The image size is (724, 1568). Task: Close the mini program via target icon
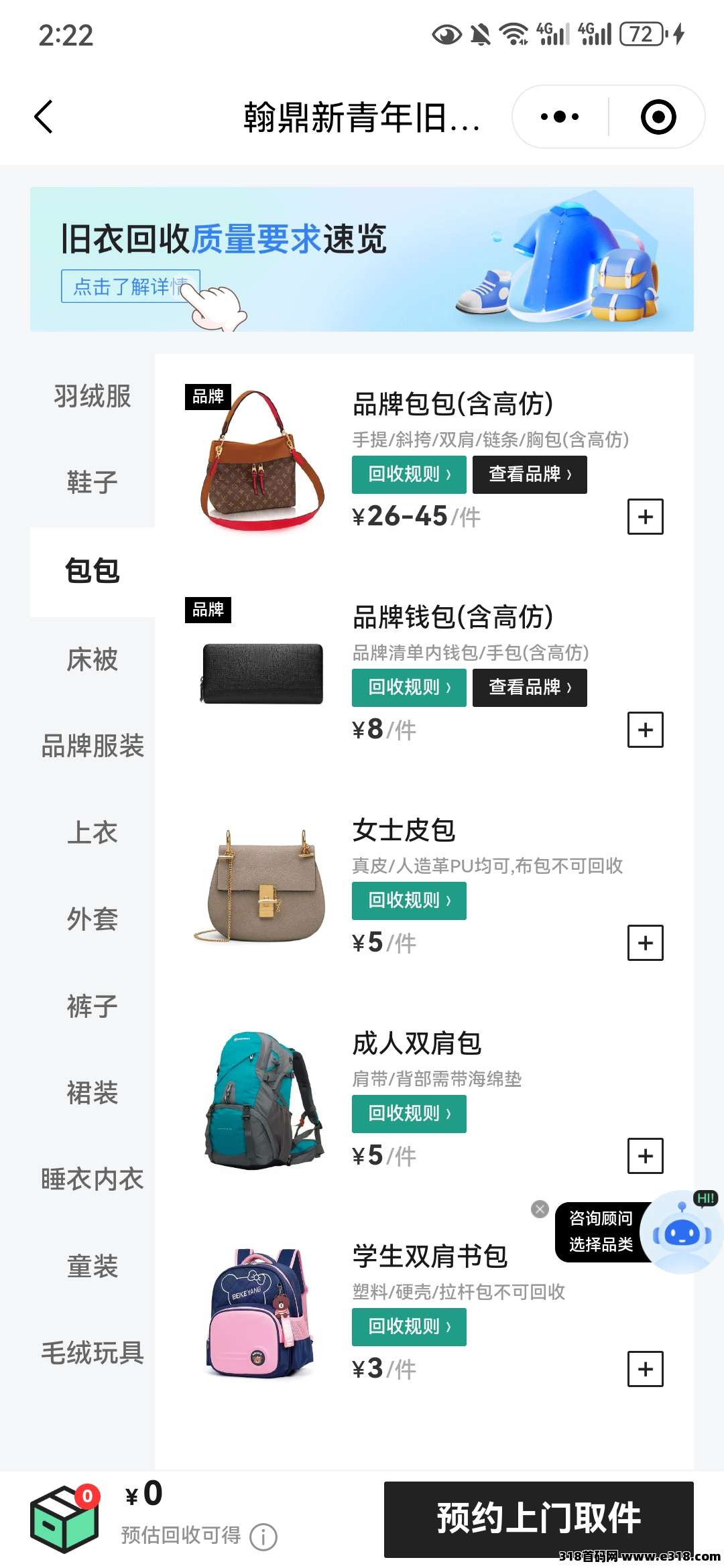658,117
